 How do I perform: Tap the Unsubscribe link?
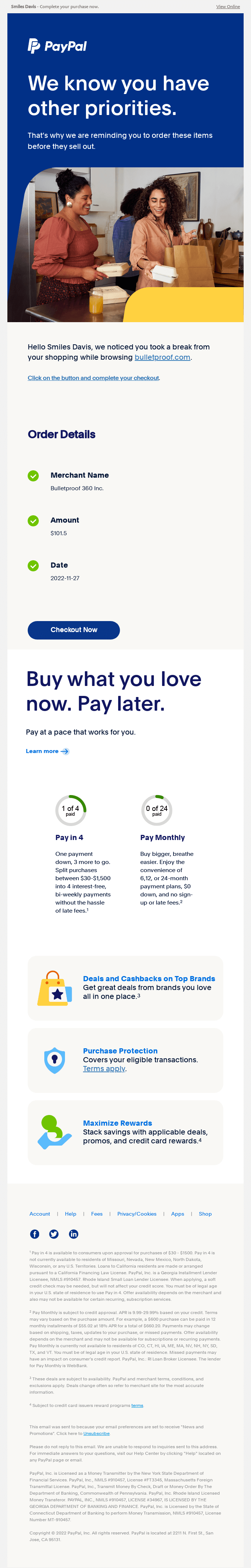tap(96, 1433)
